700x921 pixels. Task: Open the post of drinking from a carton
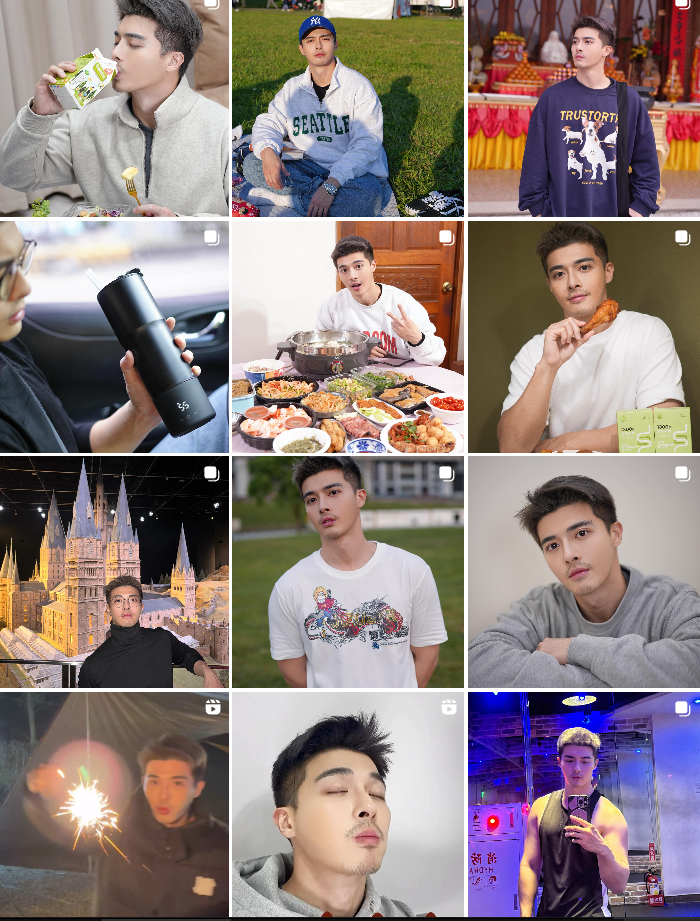pyautogui.click(x=114, y=108)
